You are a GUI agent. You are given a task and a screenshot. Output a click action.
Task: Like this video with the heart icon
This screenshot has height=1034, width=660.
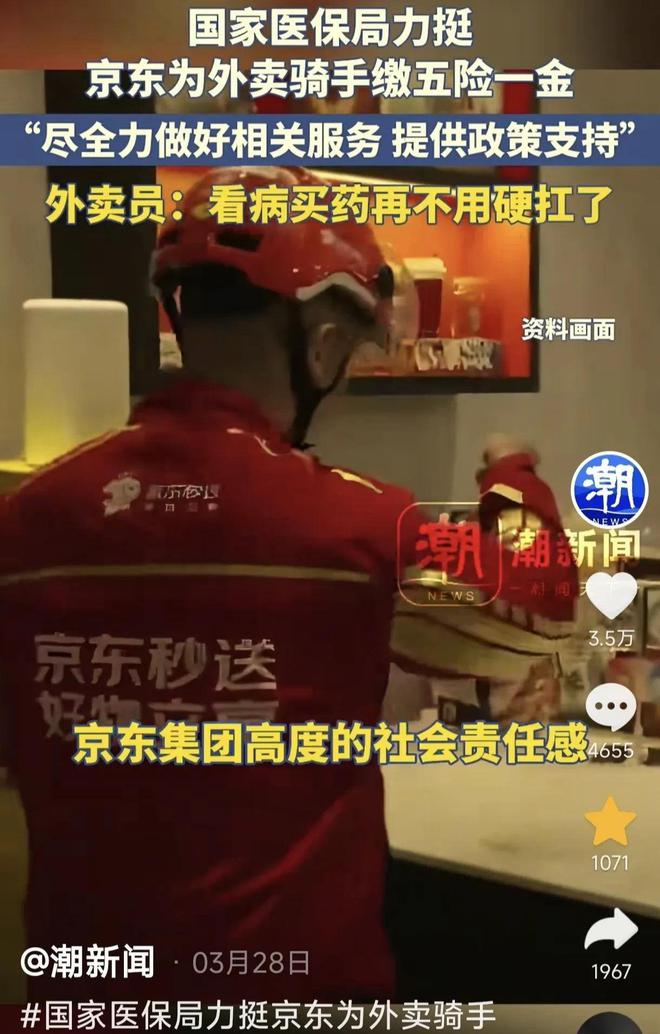point(611,595)
